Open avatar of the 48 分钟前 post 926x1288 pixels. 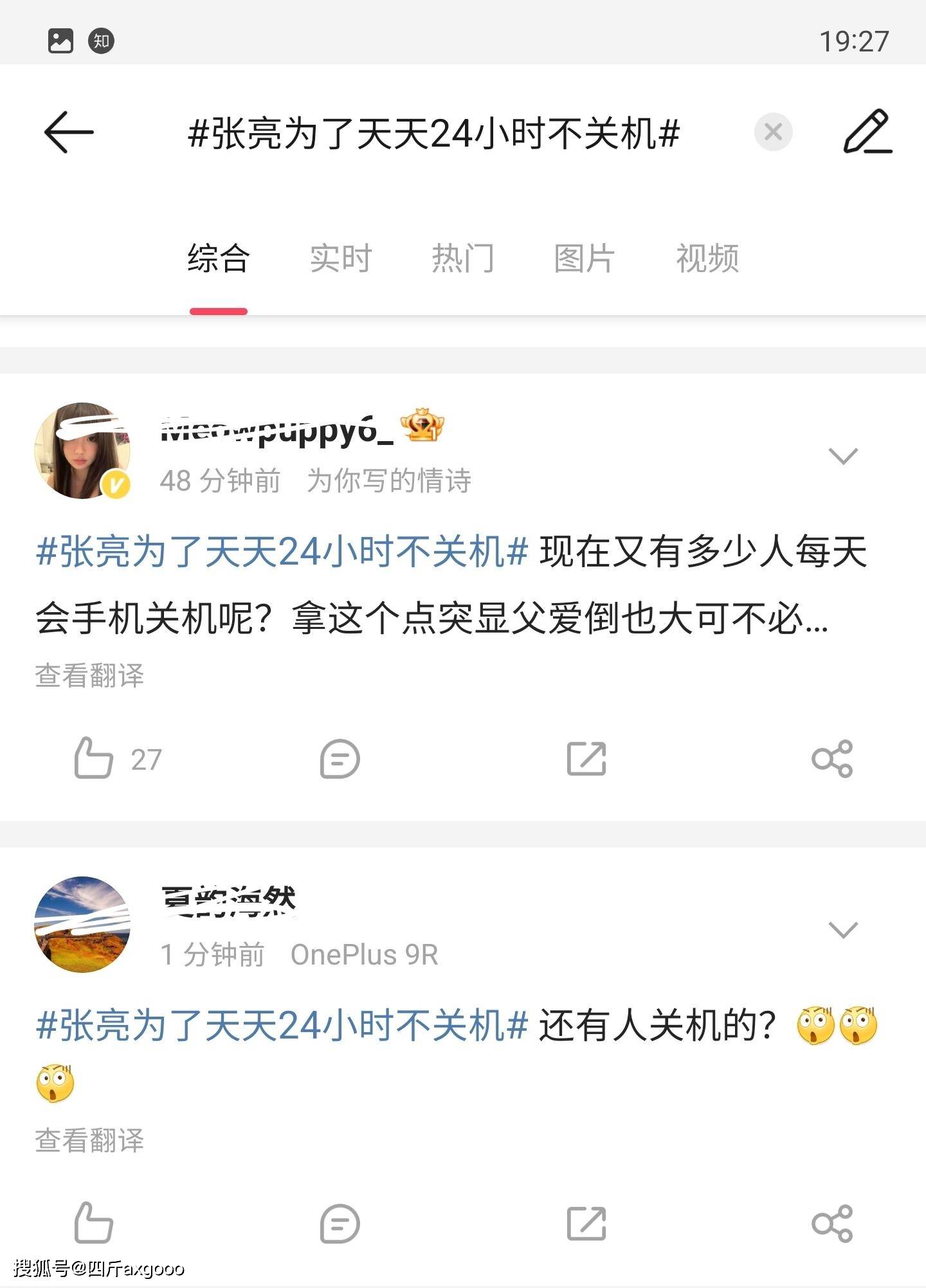[82, 451]
